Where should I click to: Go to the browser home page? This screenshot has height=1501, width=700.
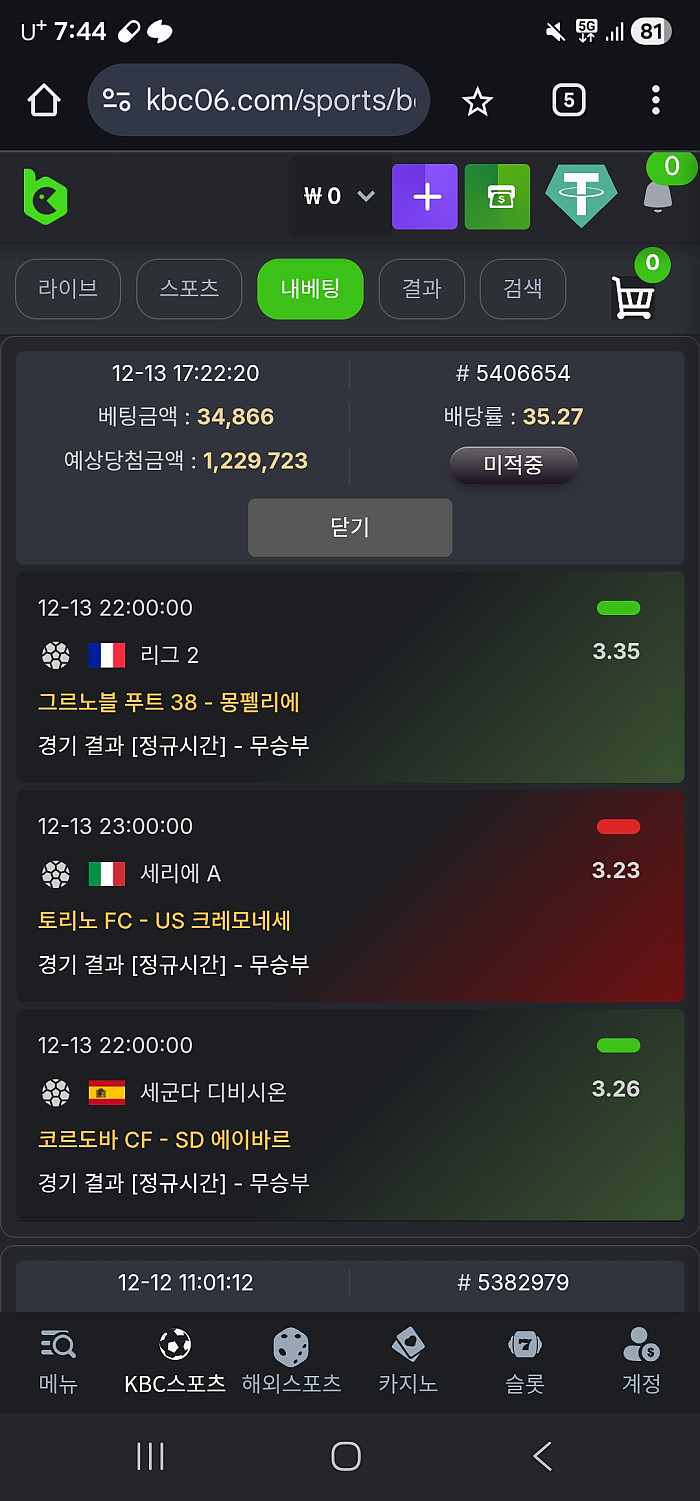tap(45, 100)
